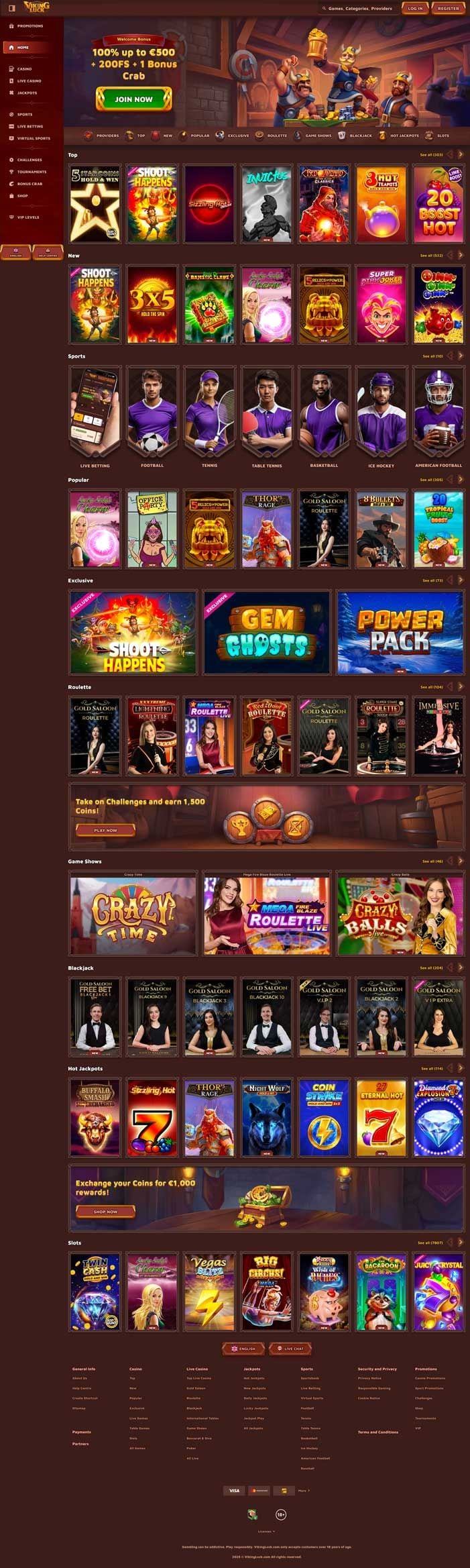Open the 20 Boost Hot game tile
The image size is (470, 1568).
click(438, 204)
